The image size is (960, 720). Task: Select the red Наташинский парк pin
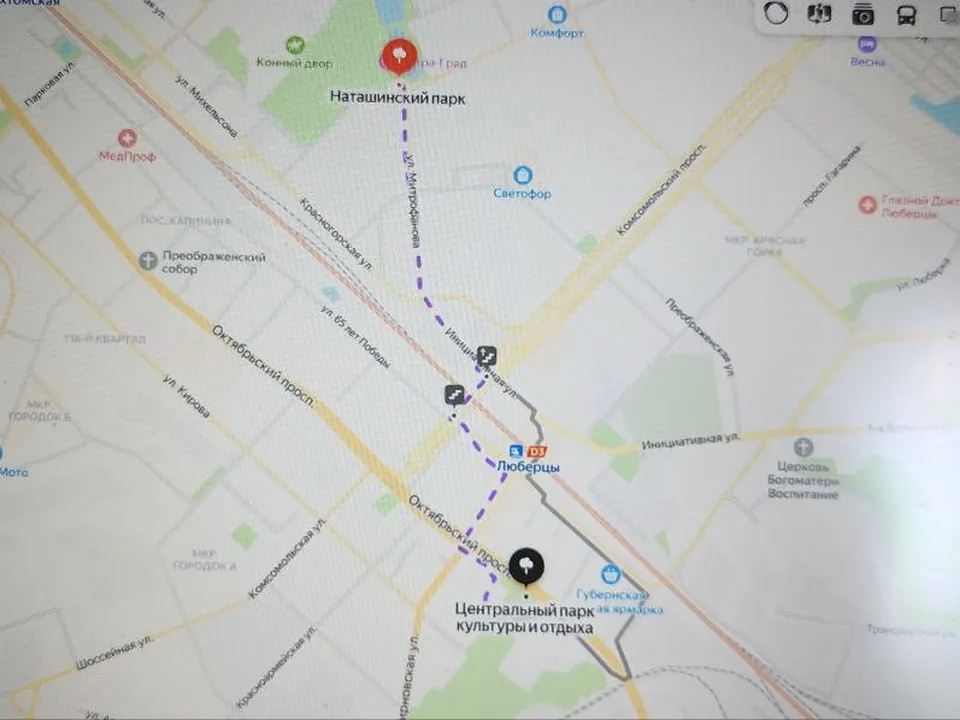pos(400,55)
